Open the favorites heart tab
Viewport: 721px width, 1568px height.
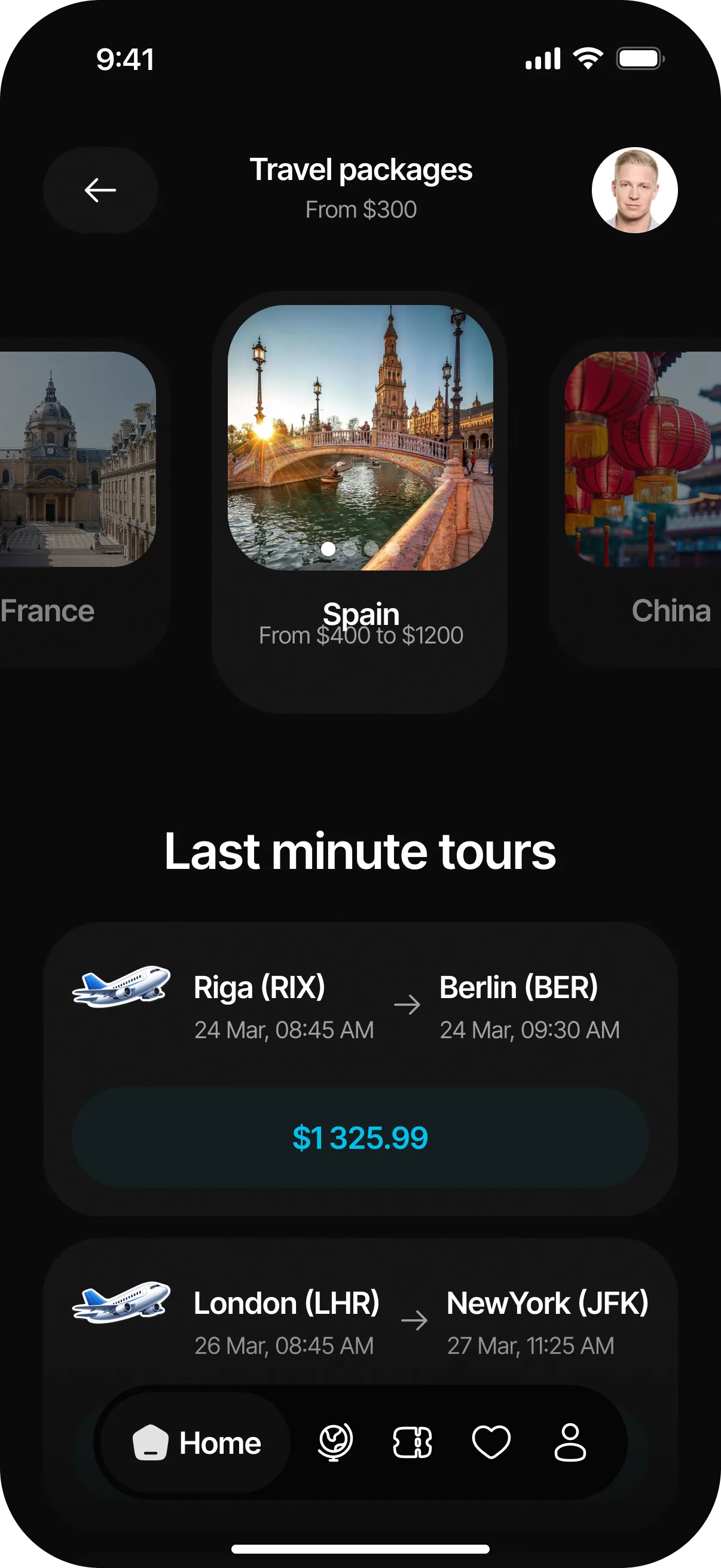coord(491,1442)
